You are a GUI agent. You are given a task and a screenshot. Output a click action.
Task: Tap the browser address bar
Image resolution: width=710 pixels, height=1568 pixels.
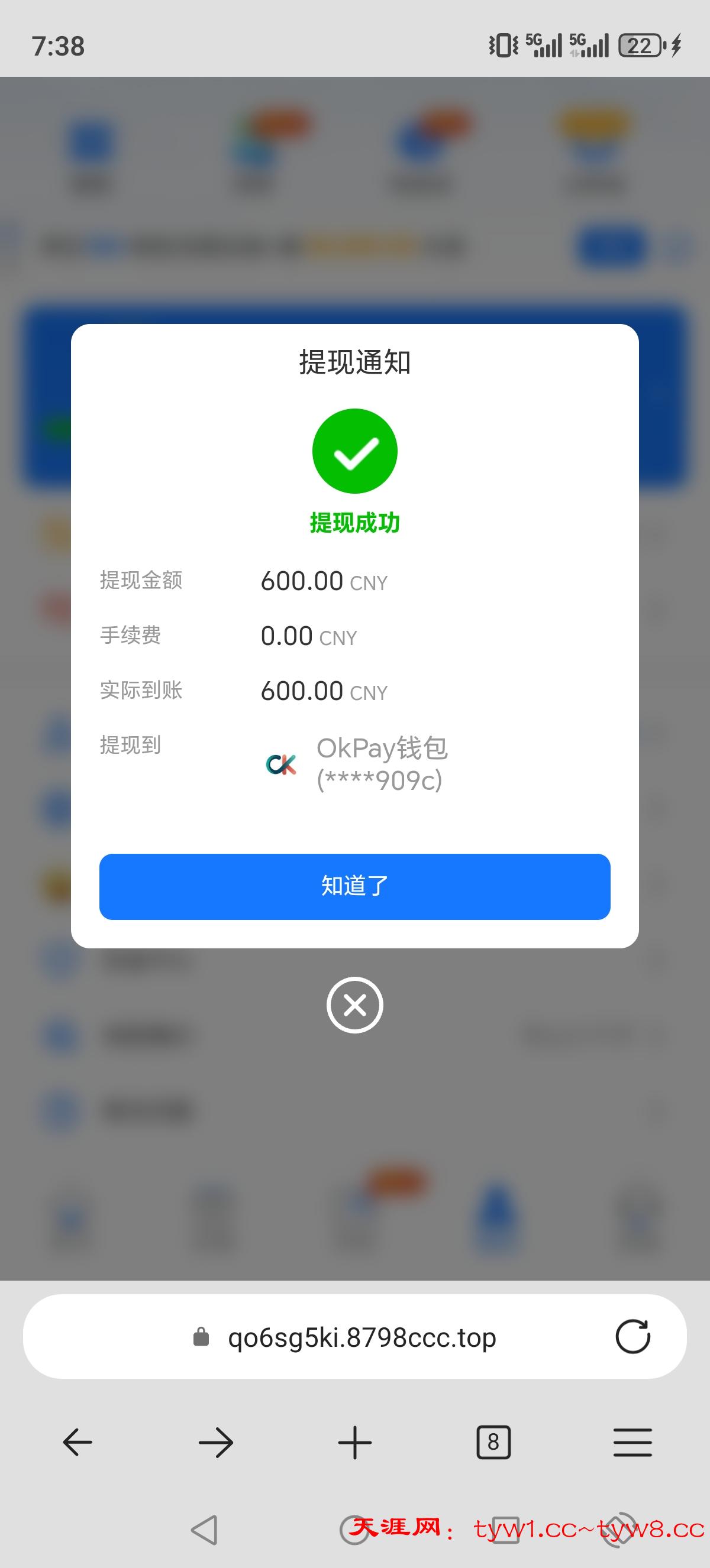tap(362, 1337)
